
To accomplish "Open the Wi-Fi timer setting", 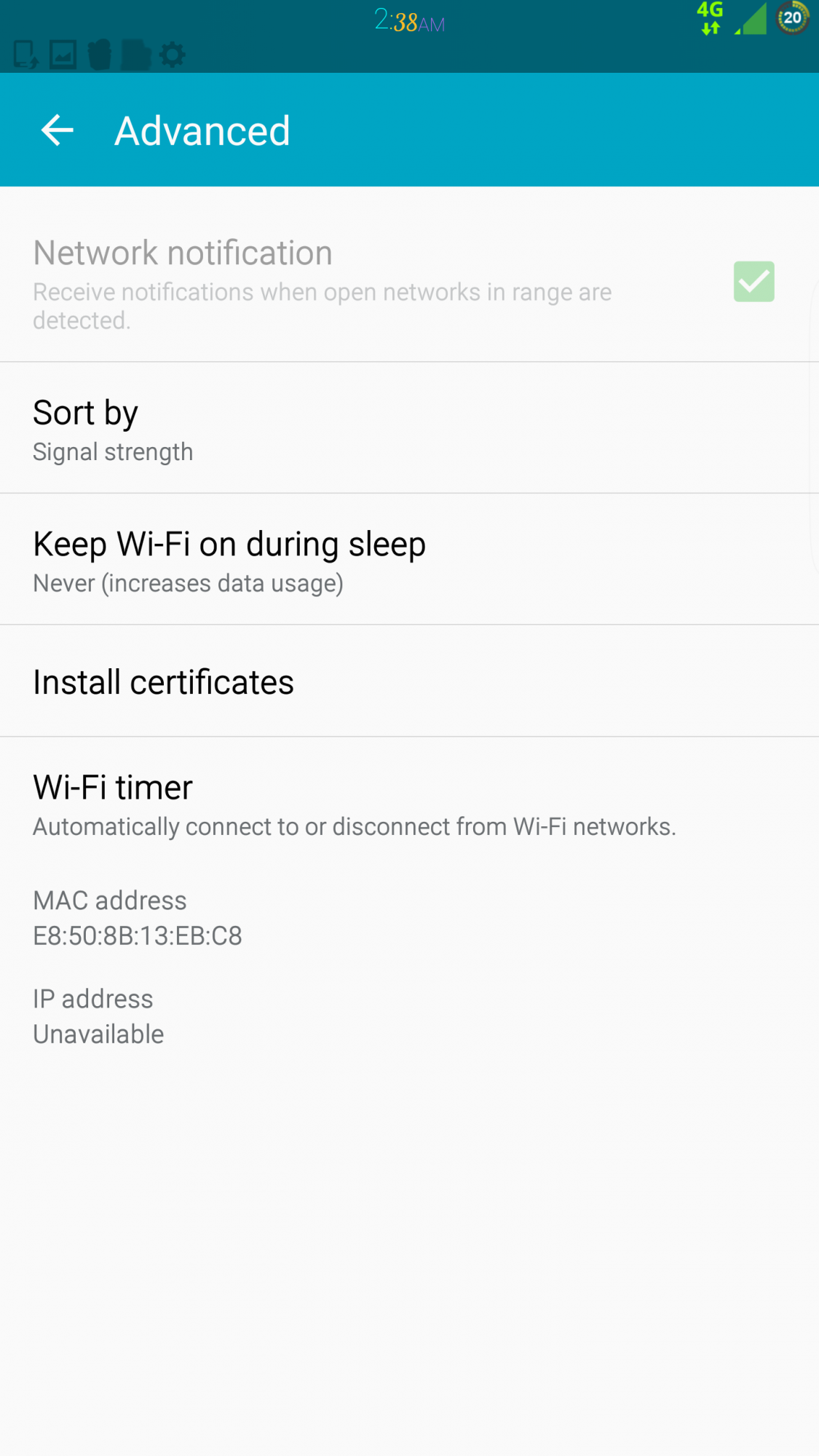I will click(408, 804).
